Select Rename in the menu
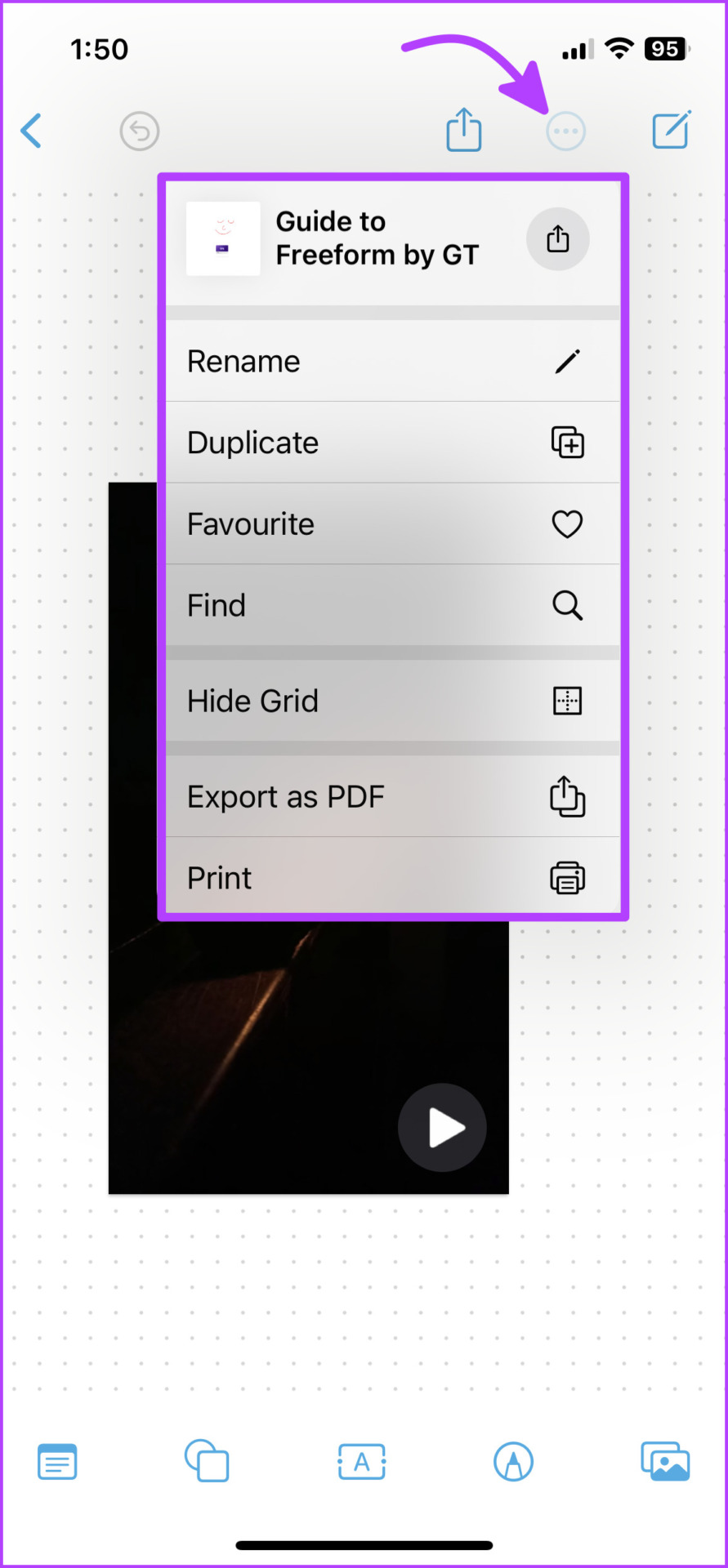 point(392,361)
